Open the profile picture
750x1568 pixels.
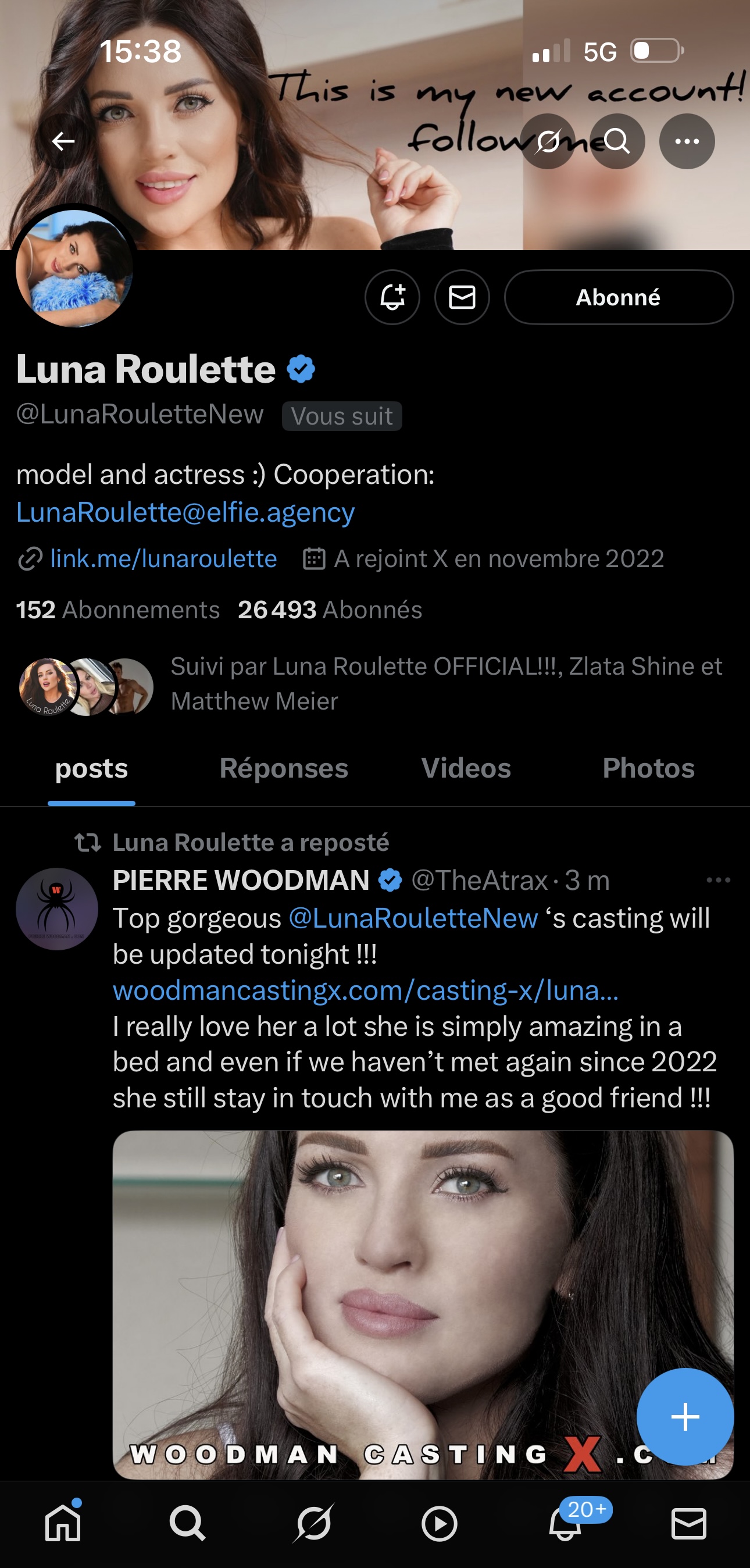click(x=74, y=268)
